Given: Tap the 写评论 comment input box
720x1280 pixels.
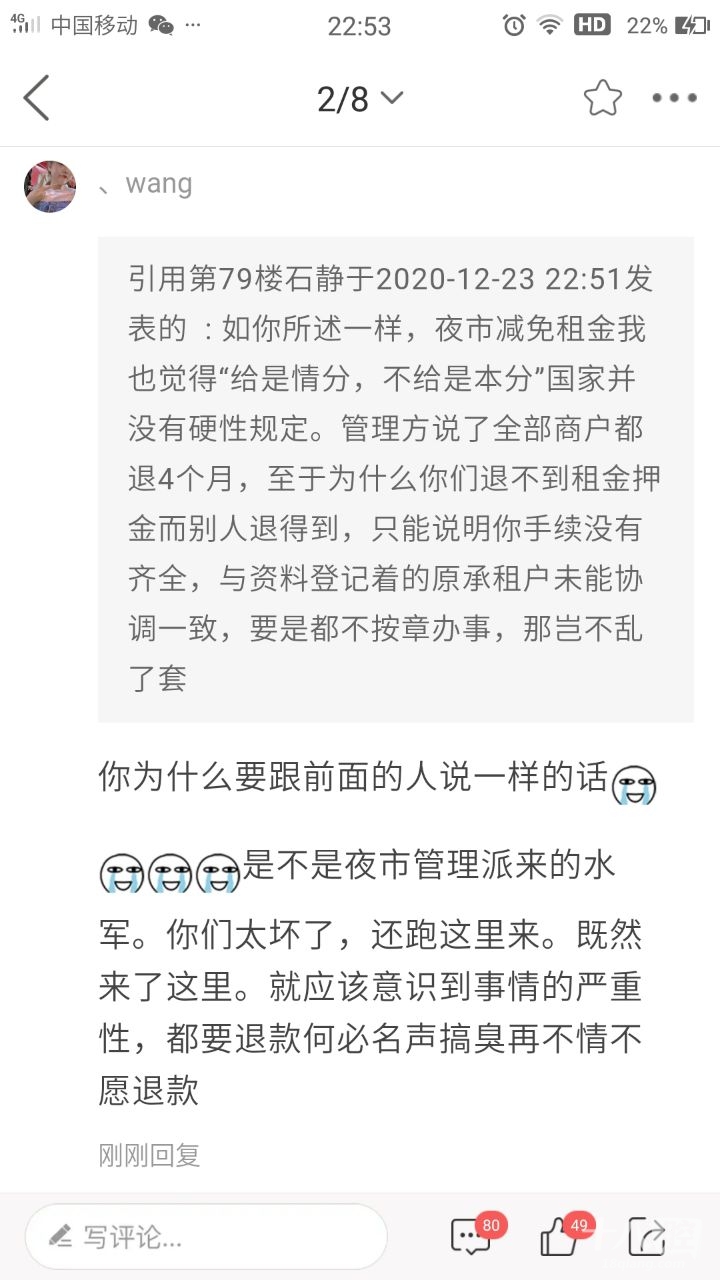Looking at the screenshot, I should coord(206,1237).
